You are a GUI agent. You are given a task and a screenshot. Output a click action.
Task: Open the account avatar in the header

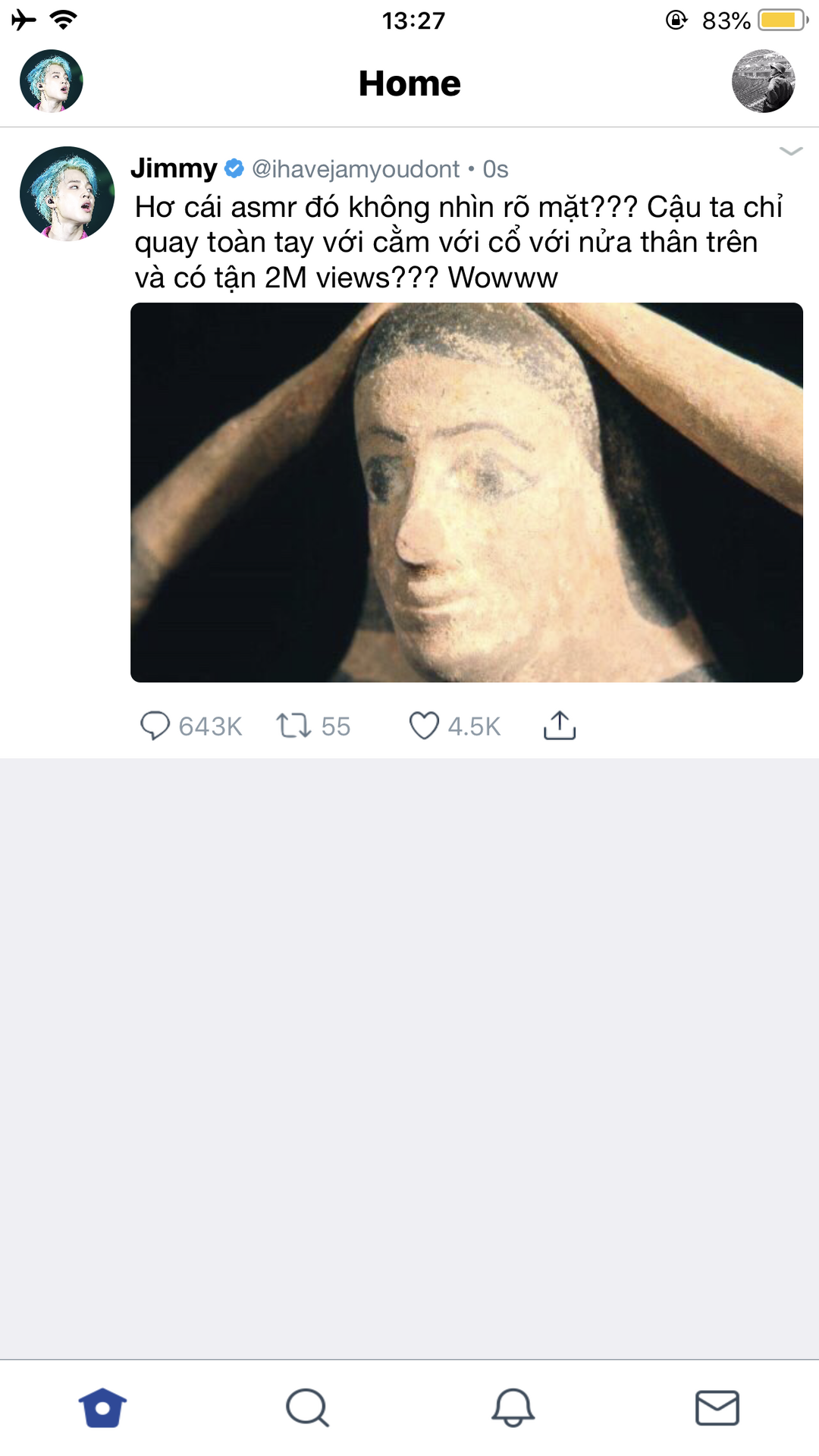coord(51,81)
